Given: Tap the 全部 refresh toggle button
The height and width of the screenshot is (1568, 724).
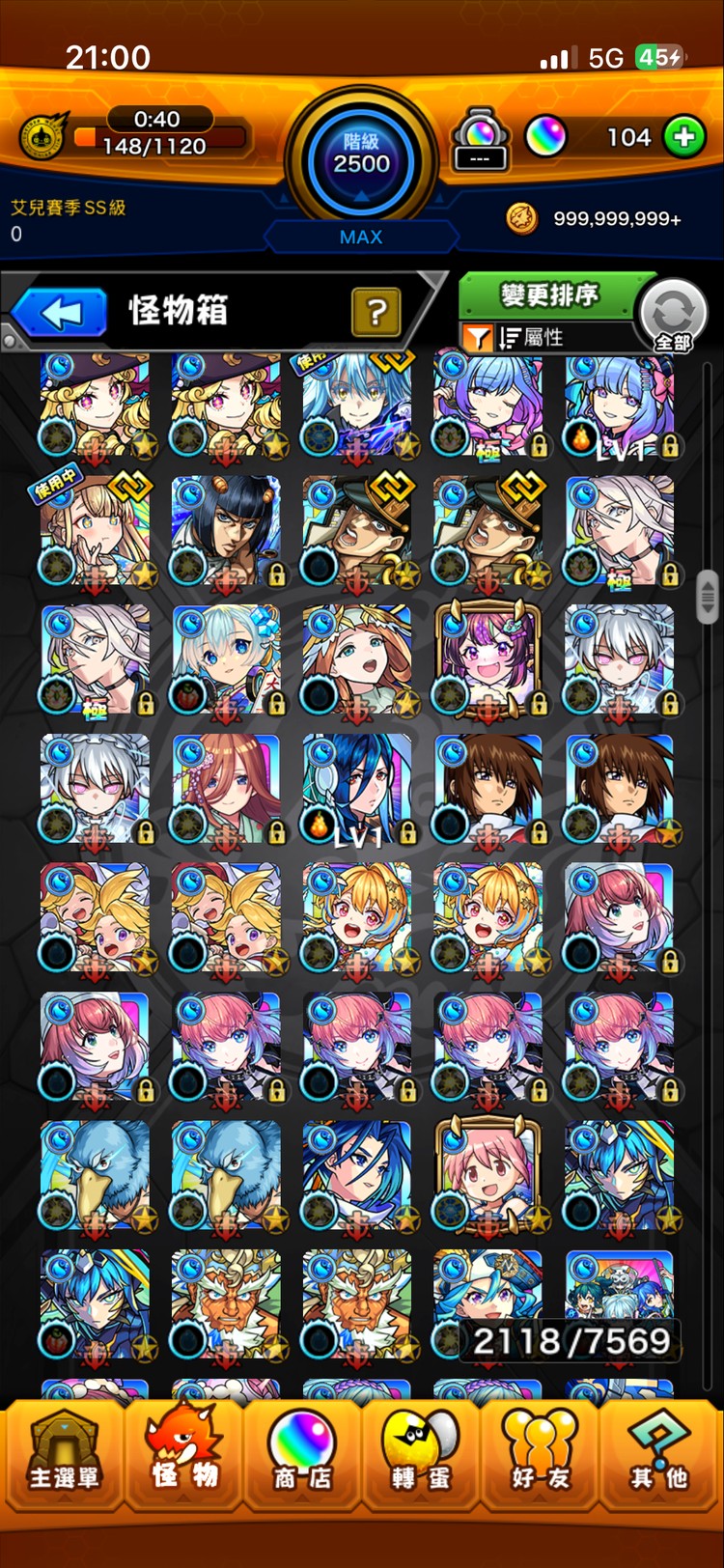Looking at the screenshot, I should click(x=674, y=316).
